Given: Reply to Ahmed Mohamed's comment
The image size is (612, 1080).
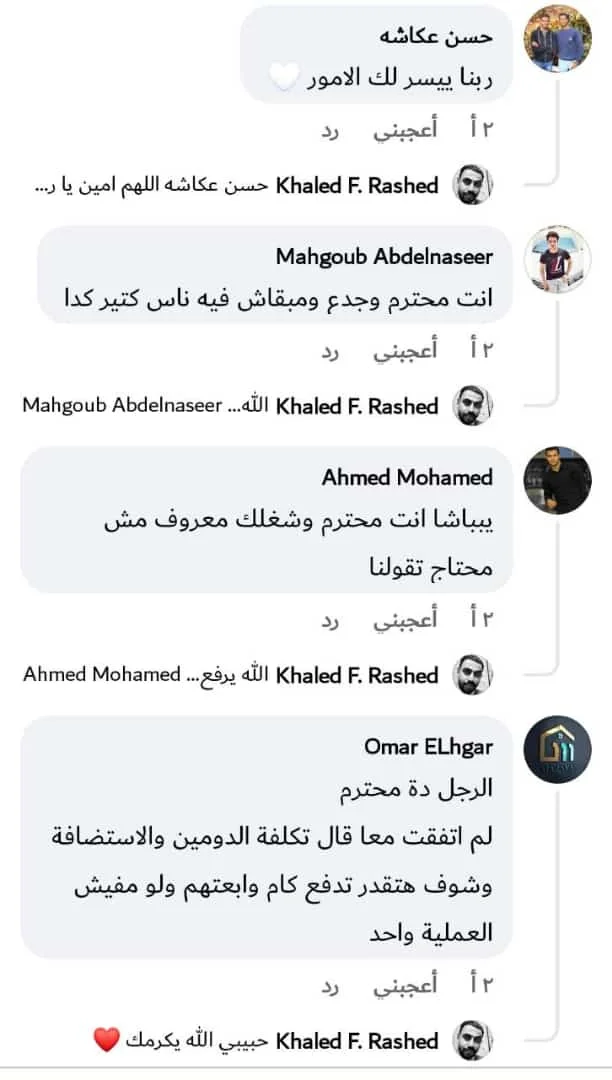Looking at the screenshot, I should (x=332, y=621).
